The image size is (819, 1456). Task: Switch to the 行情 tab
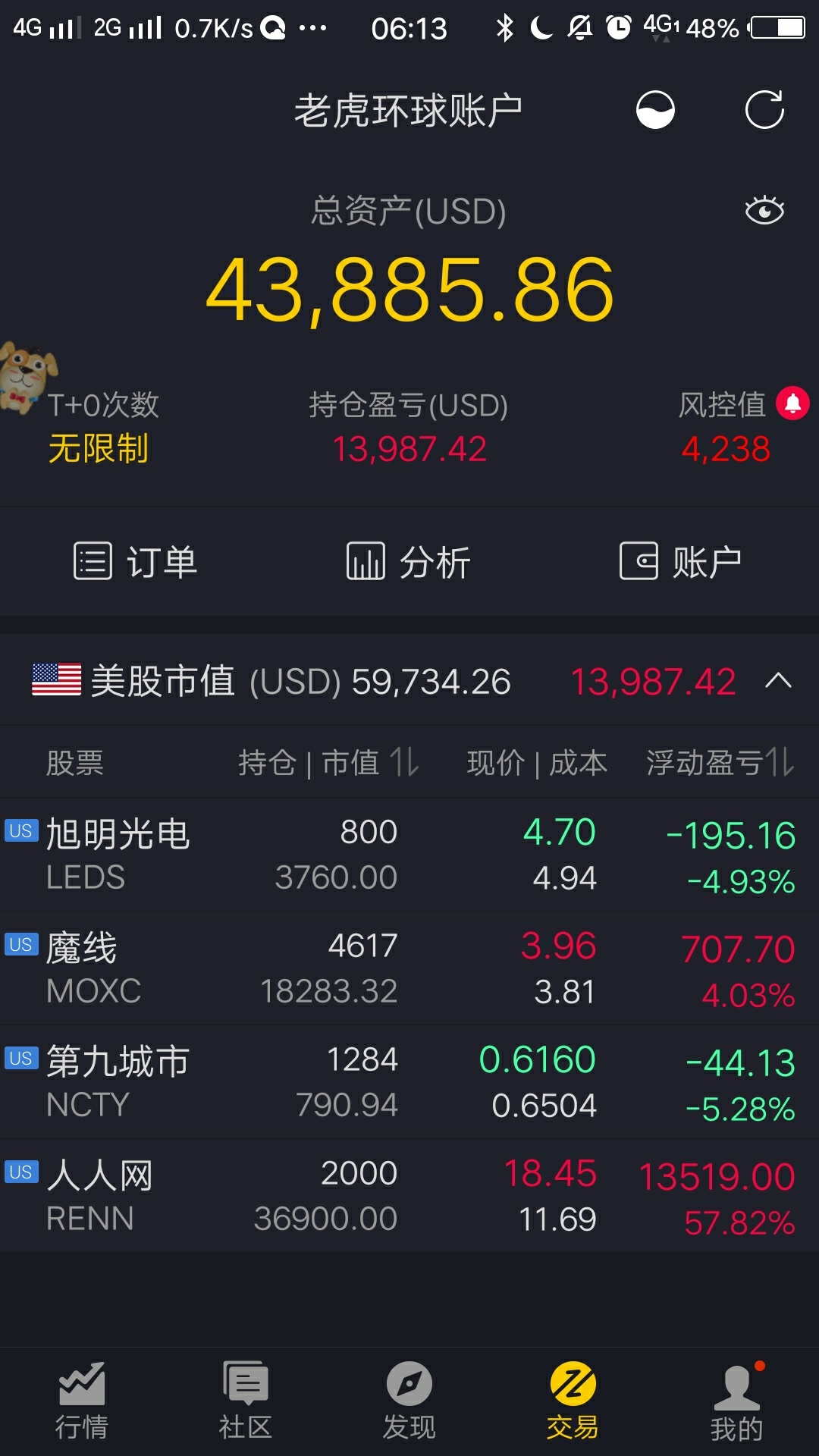pyautogui.click(x=82, y=1401)
